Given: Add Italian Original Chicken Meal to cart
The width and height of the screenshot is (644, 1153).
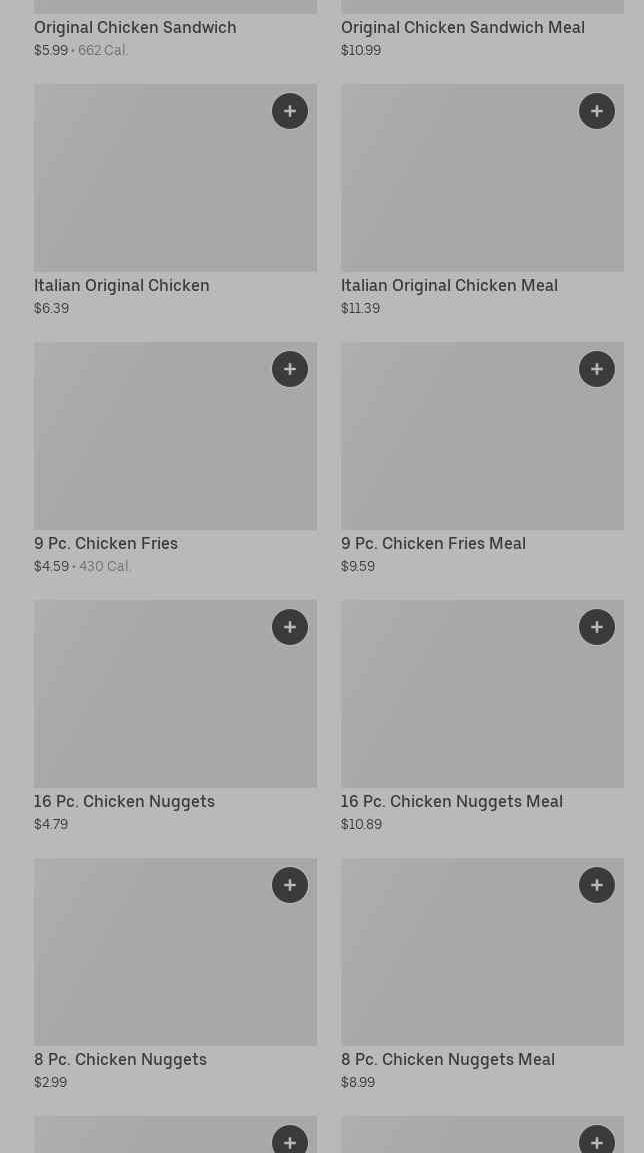Looking at the screenshot, I should pos(597,111).
